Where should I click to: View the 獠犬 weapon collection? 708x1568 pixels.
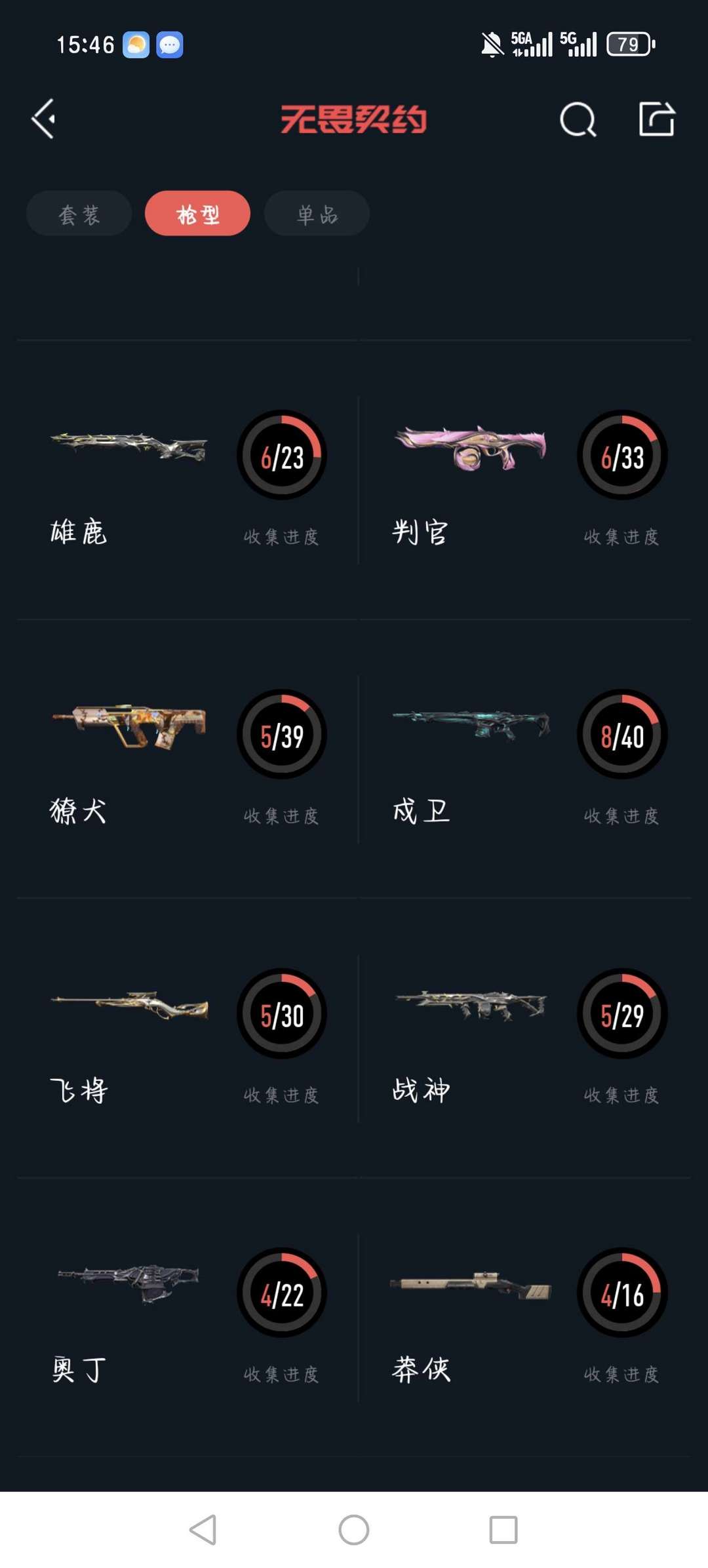pos(187,759)
